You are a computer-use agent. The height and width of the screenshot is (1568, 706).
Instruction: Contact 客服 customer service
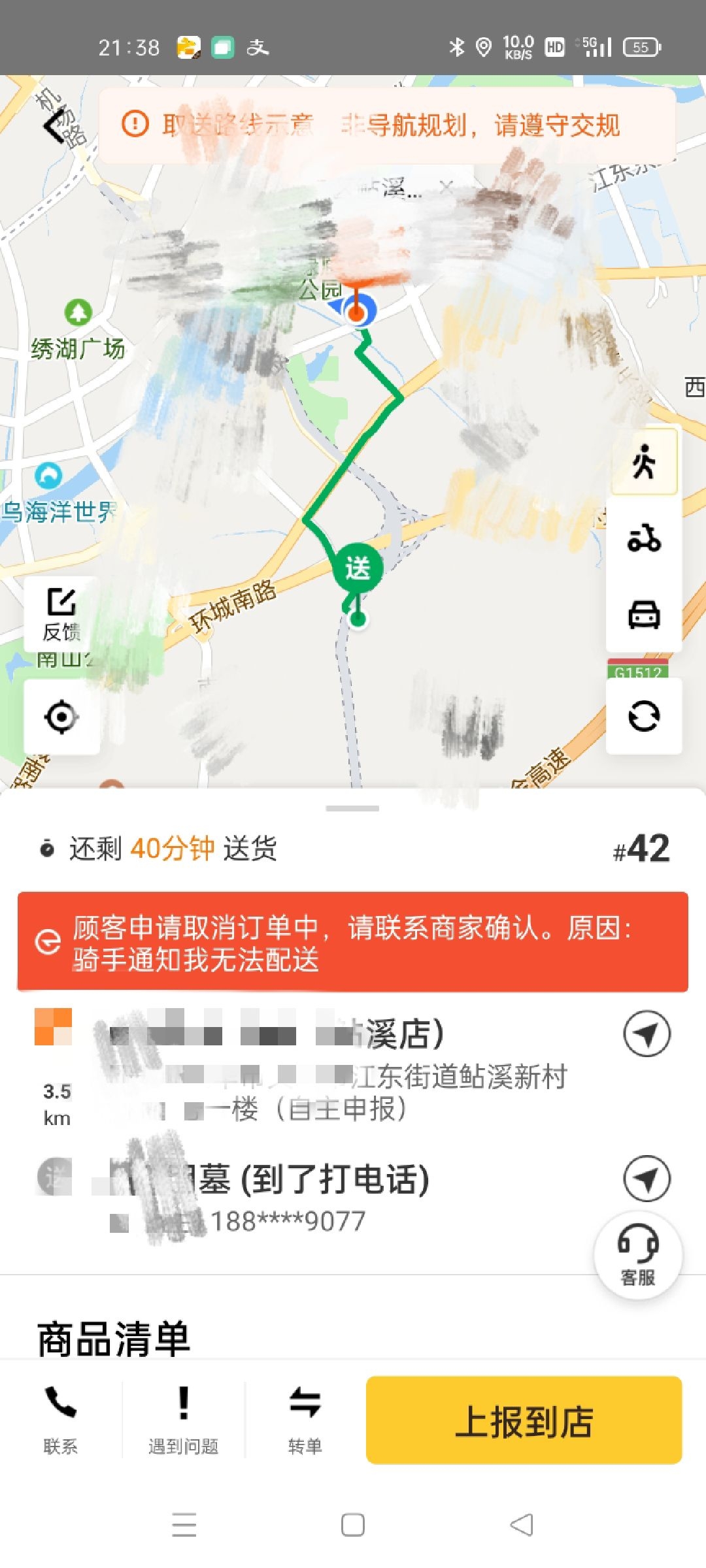coord(638,1254)
